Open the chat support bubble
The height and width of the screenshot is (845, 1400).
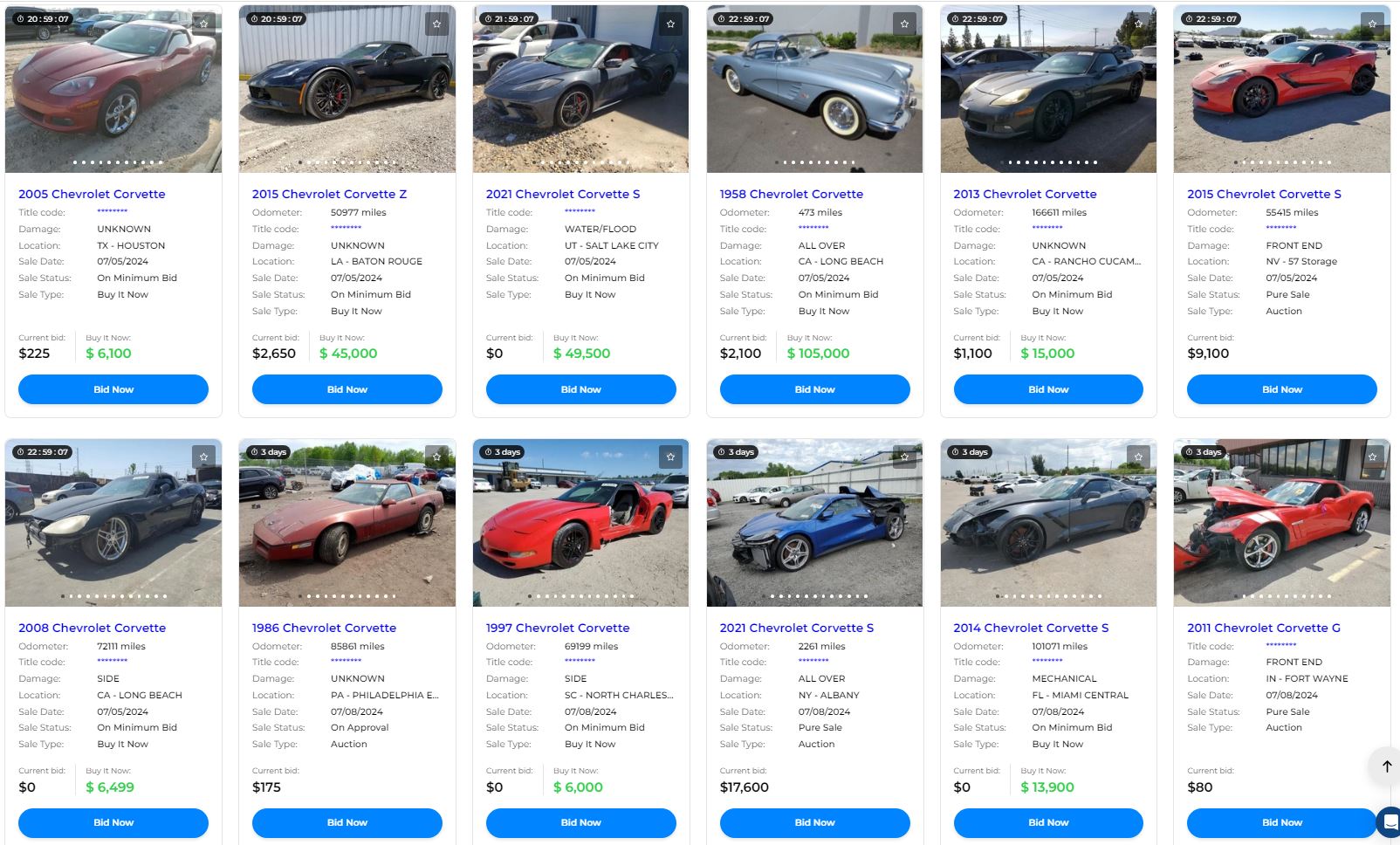click(1390, 822)
